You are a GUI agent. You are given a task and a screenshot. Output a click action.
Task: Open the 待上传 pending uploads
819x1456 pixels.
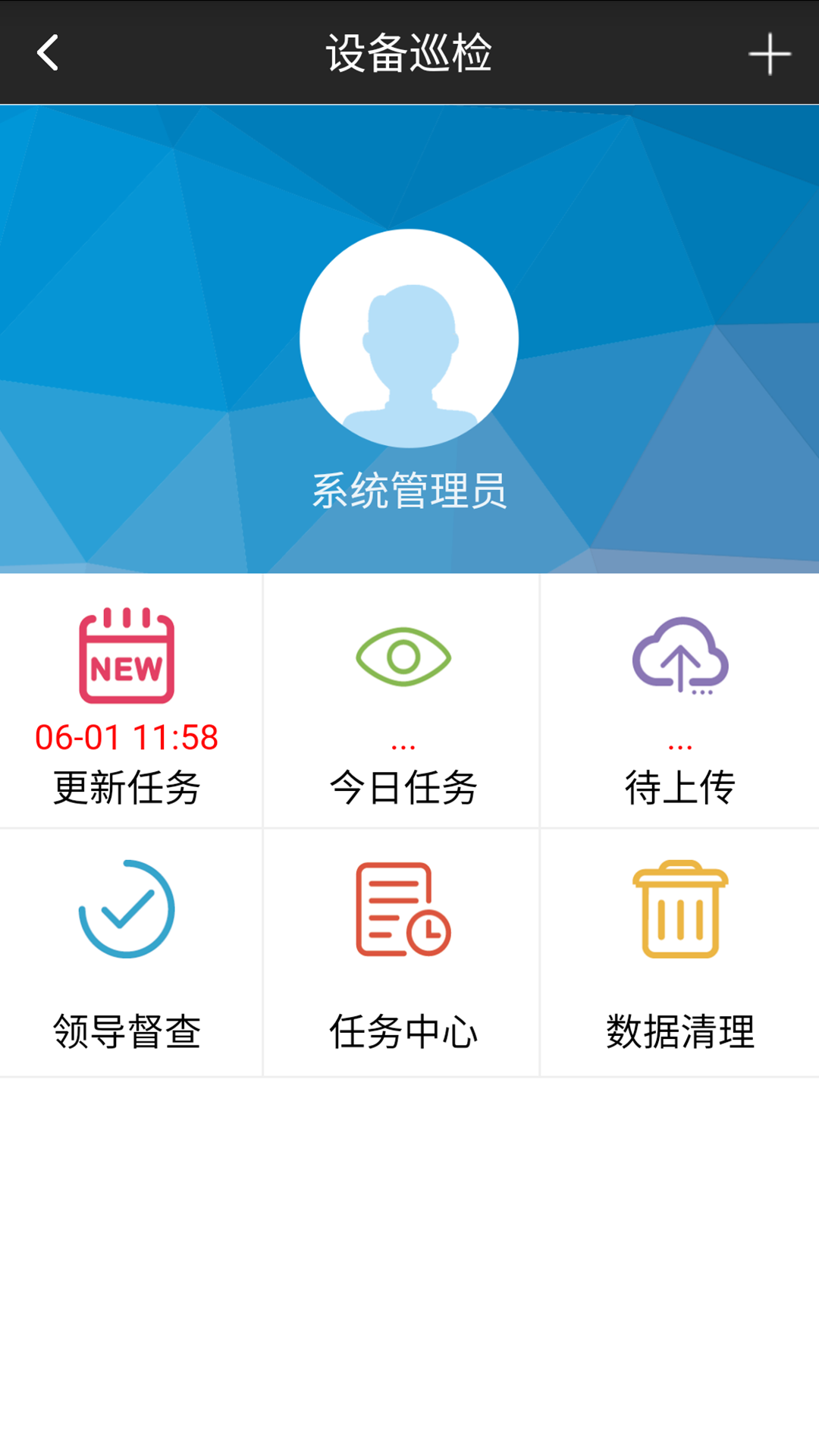pos(679,701)
